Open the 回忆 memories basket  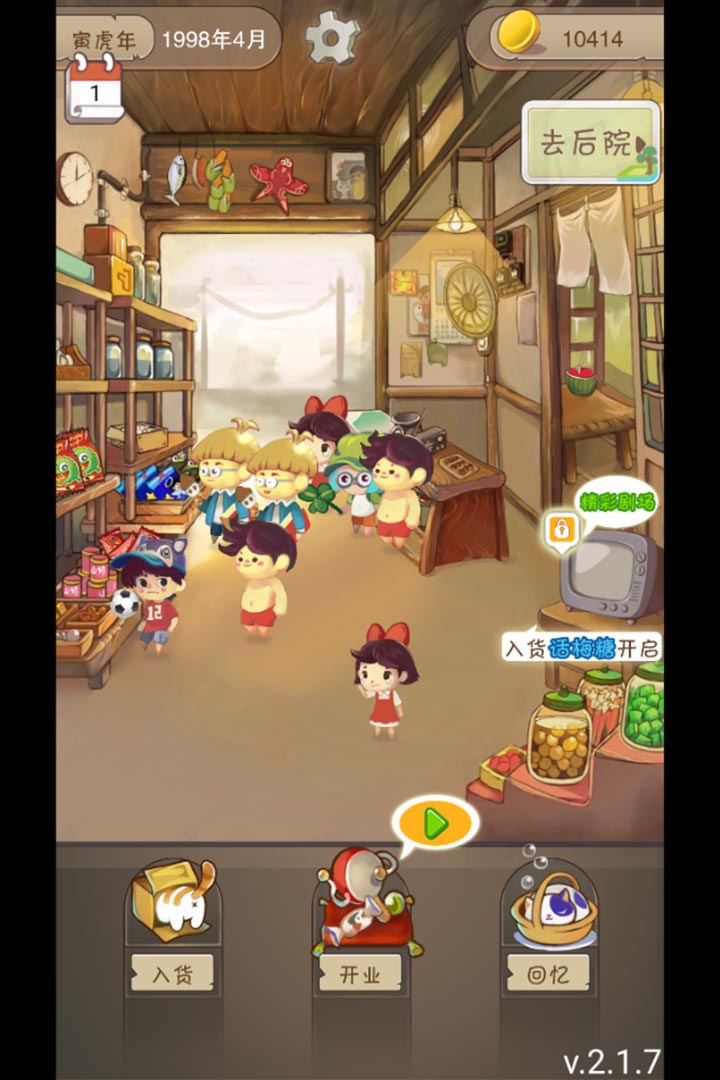point(548,930)
